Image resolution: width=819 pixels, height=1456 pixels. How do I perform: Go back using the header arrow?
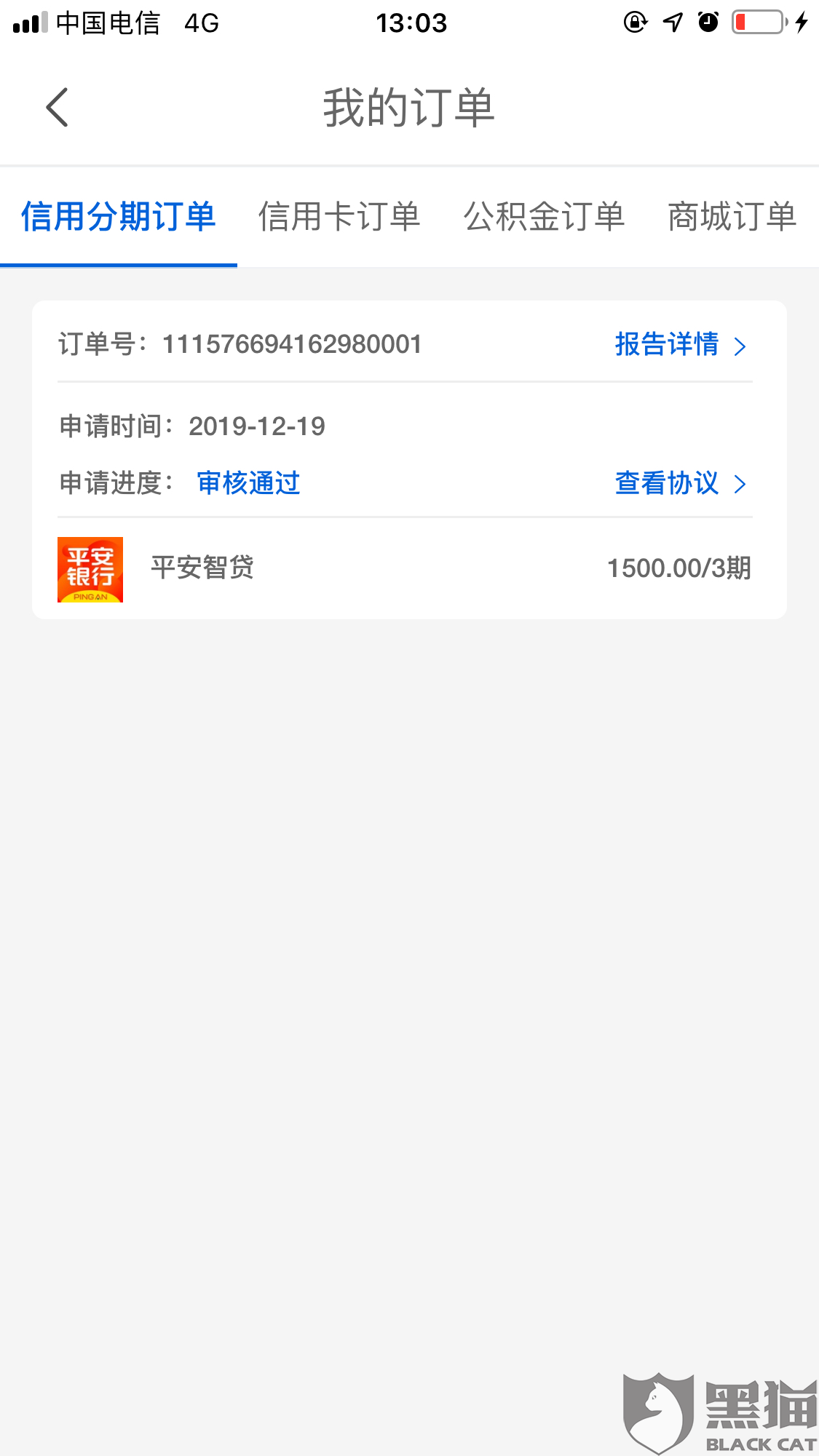57,108
